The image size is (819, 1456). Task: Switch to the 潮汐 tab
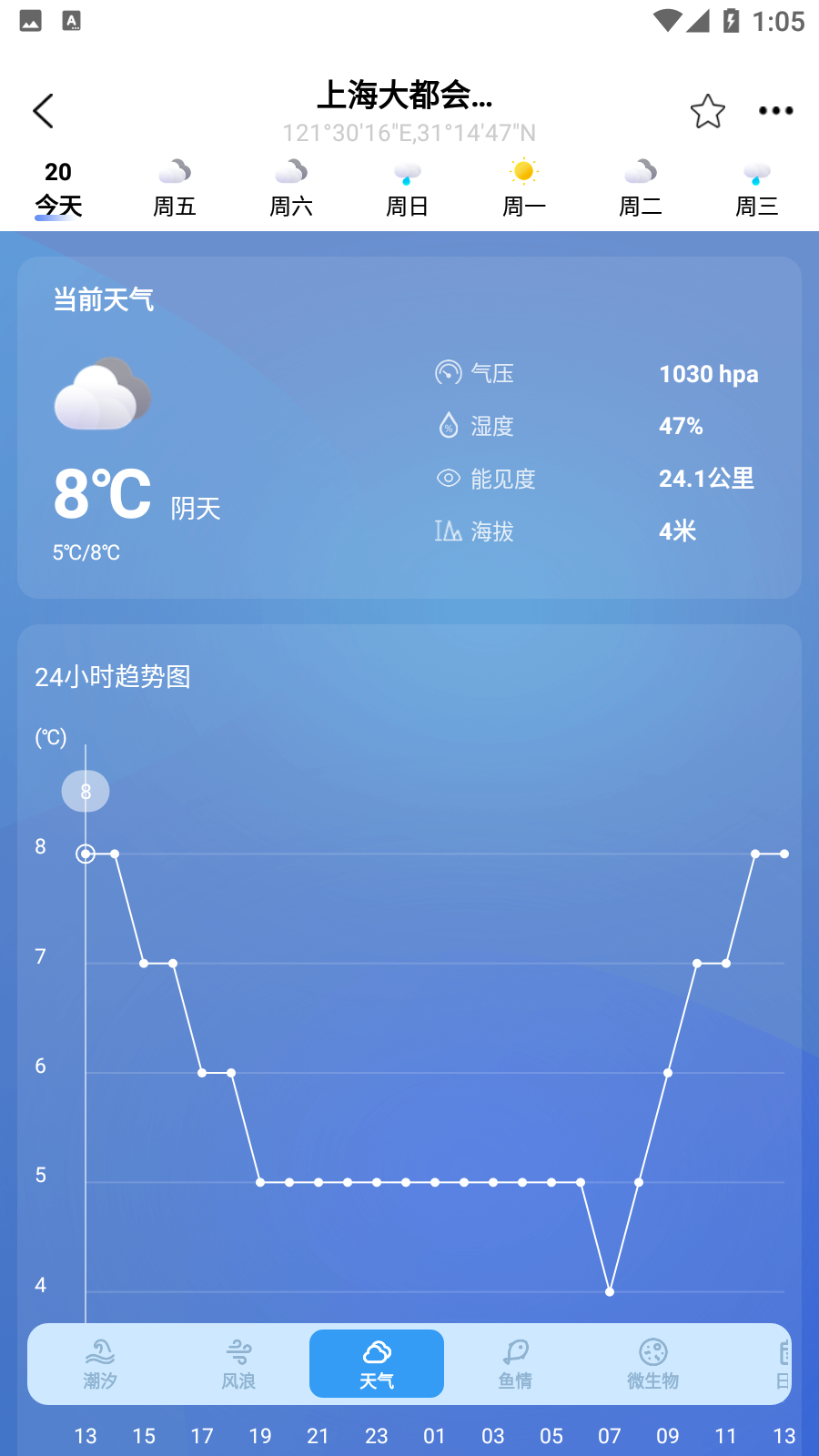tap(100, 1363)
